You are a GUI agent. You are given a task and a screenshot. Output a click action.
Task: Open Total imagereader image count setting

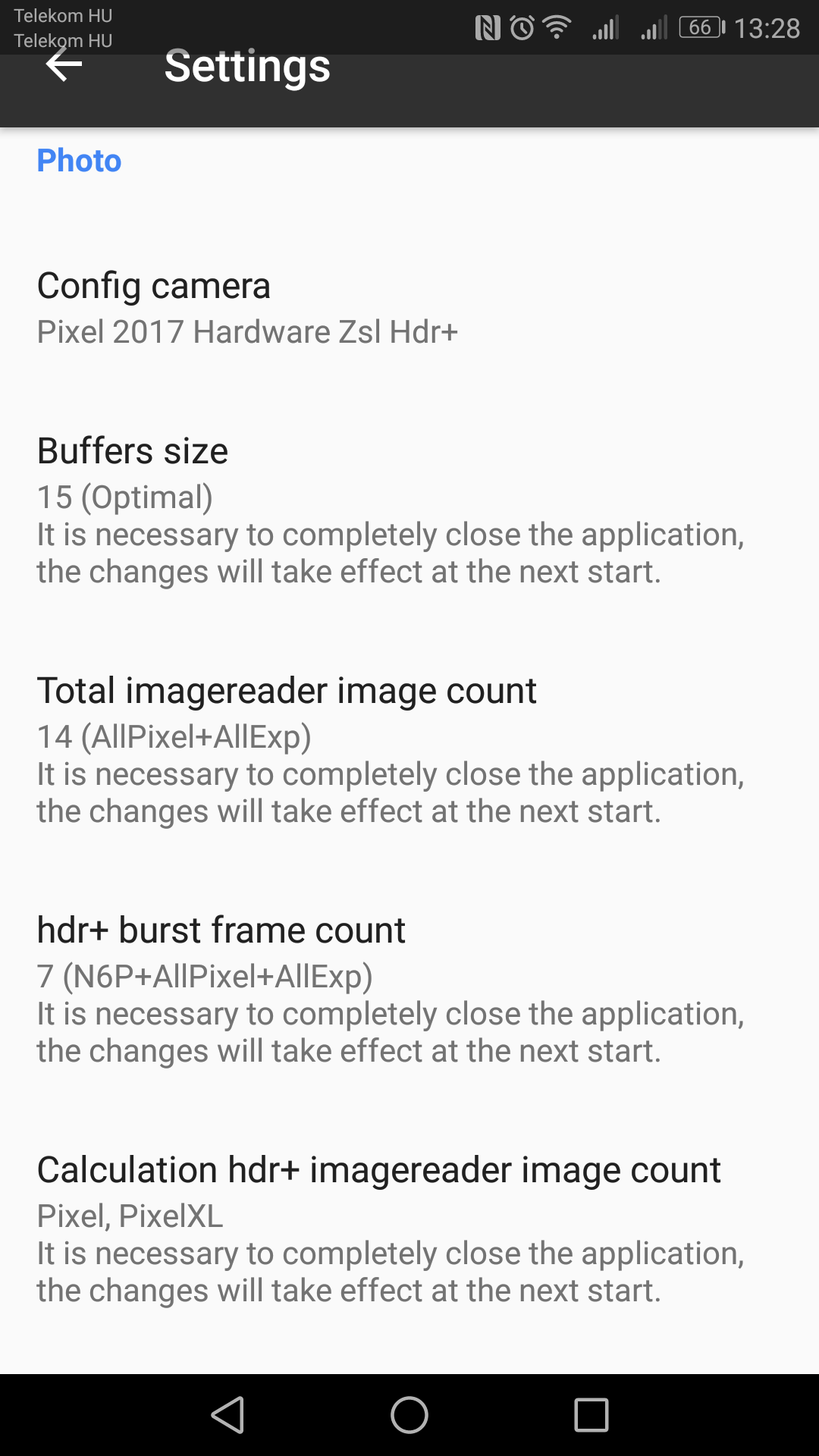pos(409,749)
